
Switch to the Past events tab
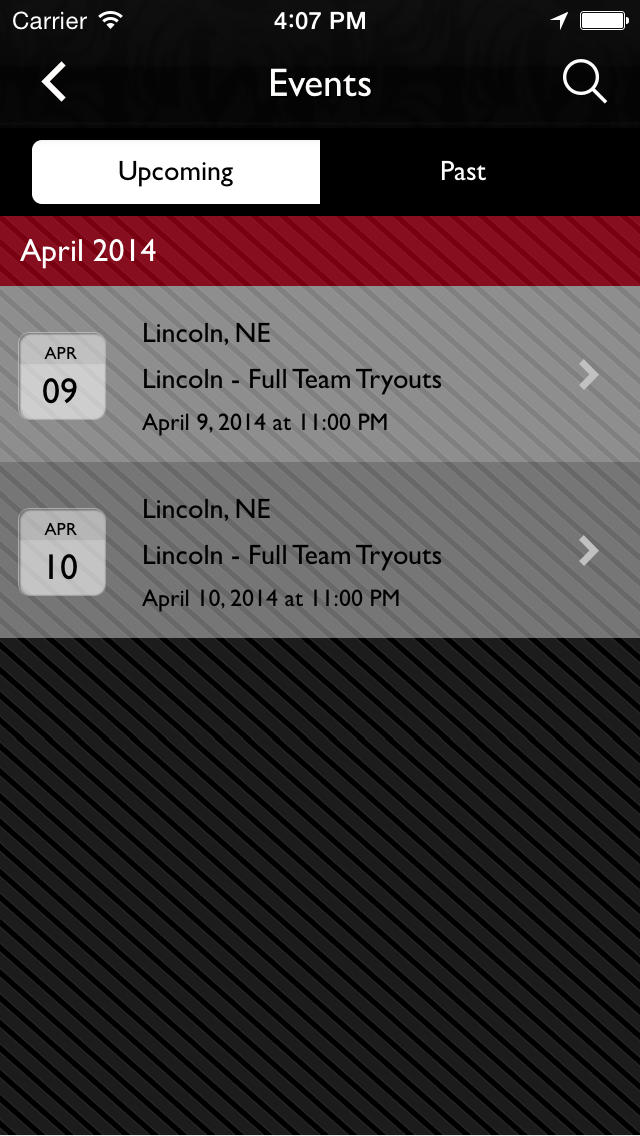point(463,172)
